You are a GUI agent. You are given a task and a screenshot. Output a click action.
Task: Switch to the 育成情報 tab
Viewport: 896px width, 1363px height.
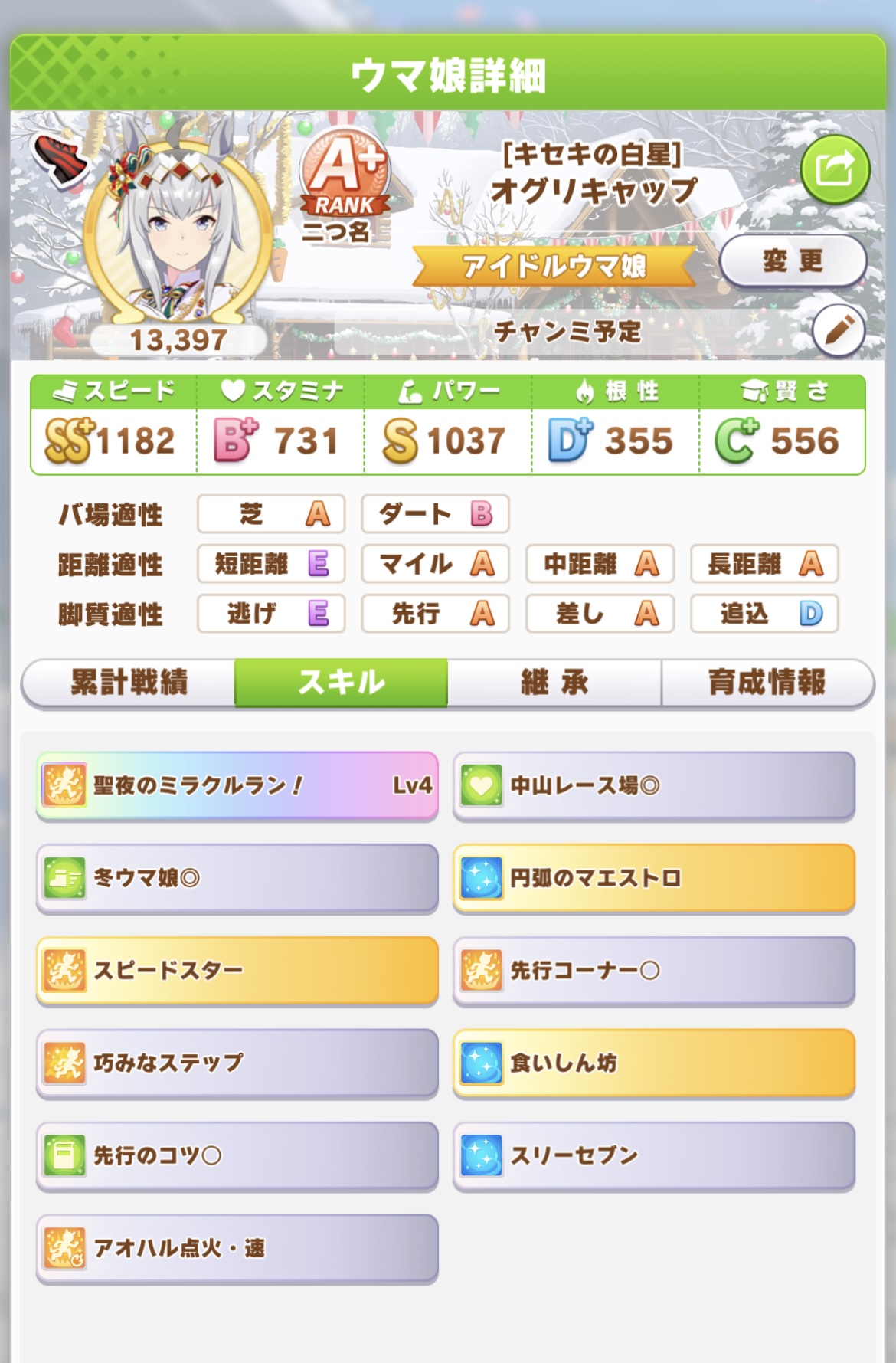pyautogui.click(x=767, y=682)
